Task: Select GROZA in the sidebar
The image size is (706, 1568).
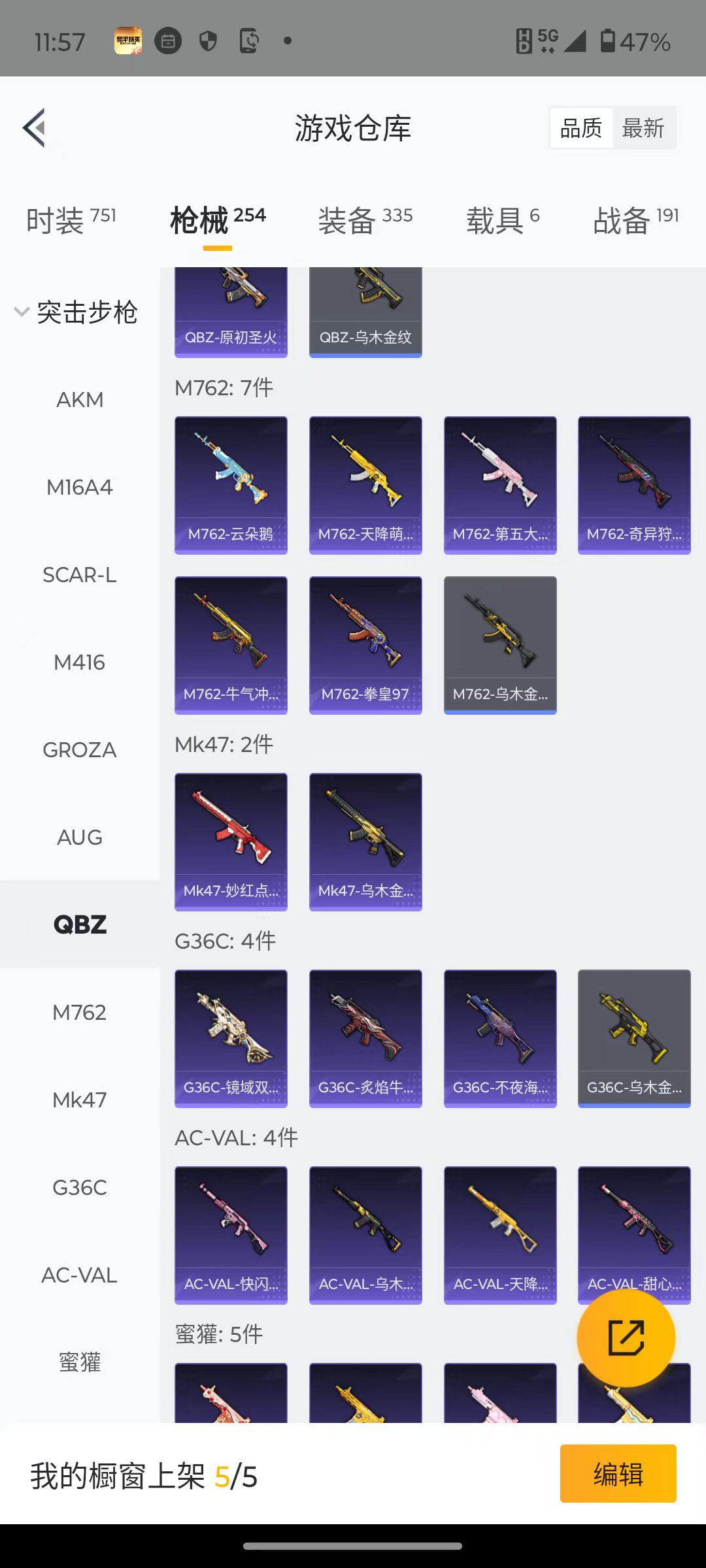Action: [80, 749]
